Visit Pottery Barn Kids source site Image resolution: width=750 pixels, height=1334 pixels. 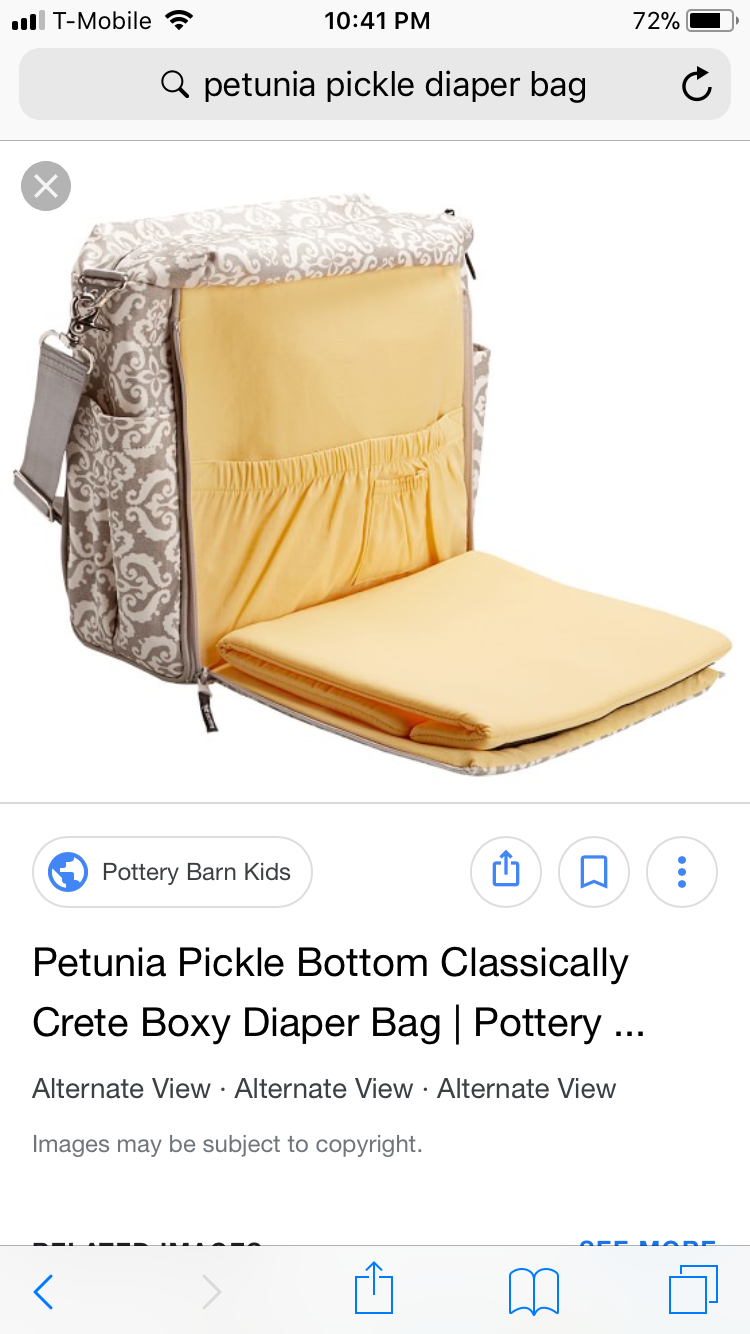(x=173, y=872)
